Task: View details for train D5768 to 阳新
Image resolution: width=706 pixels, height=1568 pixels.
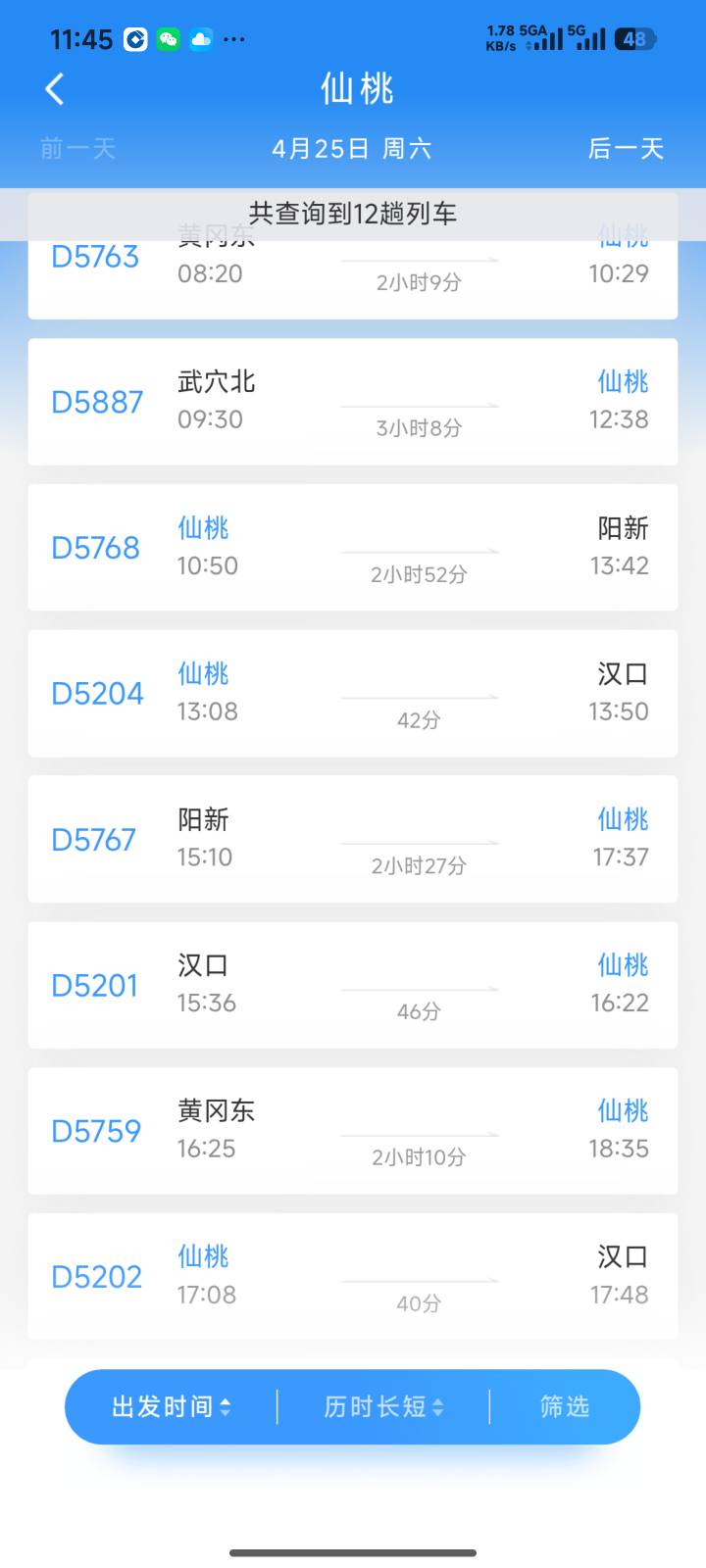Action: (x=353, y=548)
